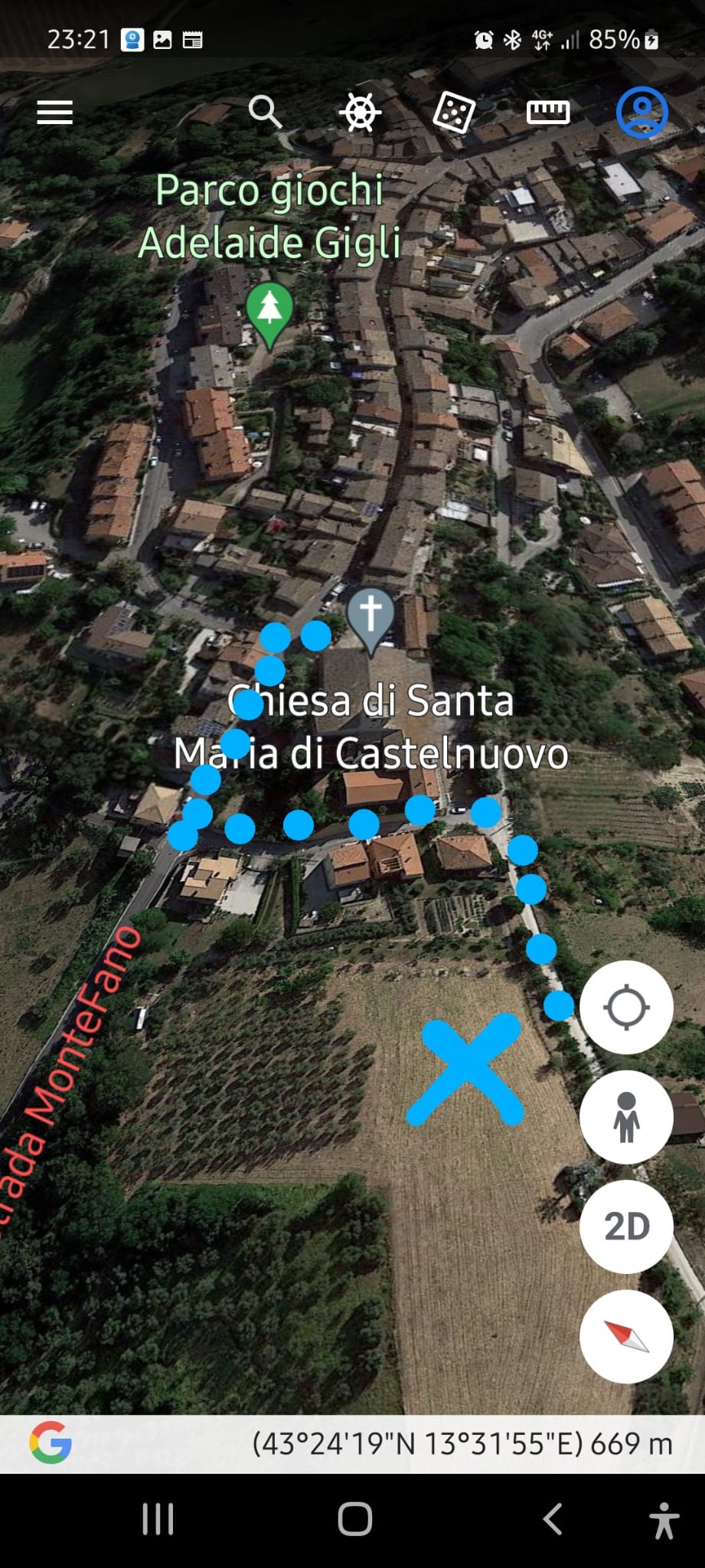Center the map on my location
Viewport: 705px width, 1568px height.
point(626,1008)
